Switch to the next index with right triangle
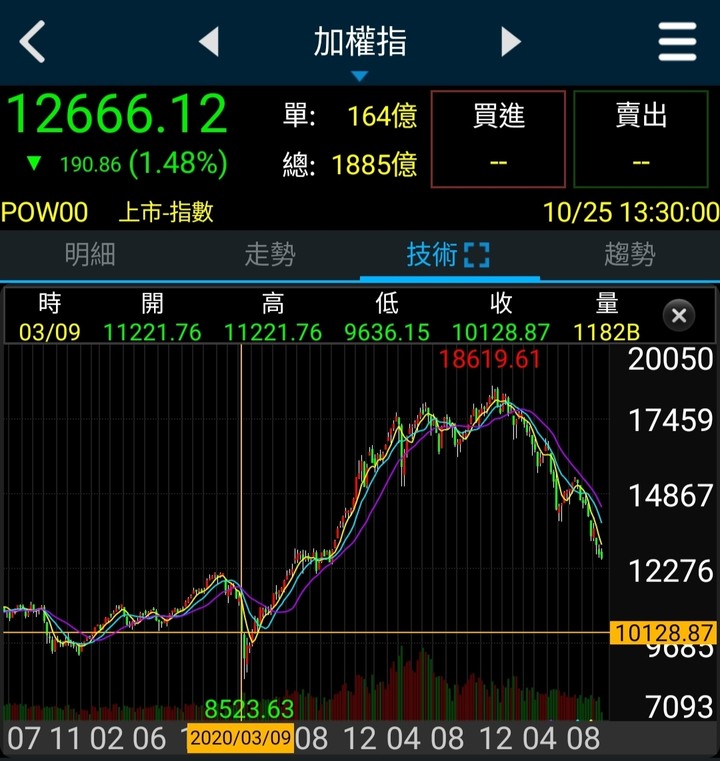The width and height of the screenshot is (720, 761). 511,42
